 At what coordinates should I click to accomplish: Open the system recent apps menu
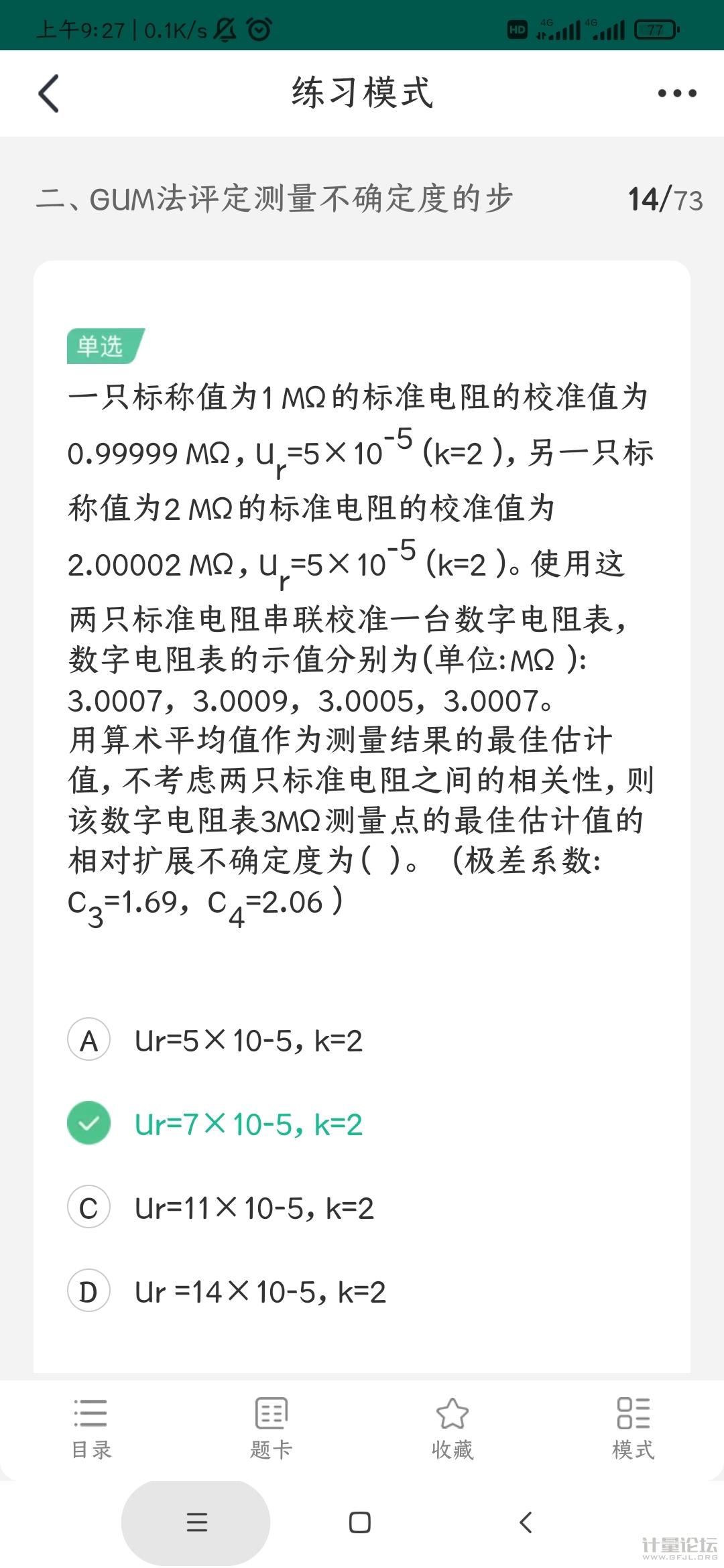pyautogui.click(x=196, y=1522)
